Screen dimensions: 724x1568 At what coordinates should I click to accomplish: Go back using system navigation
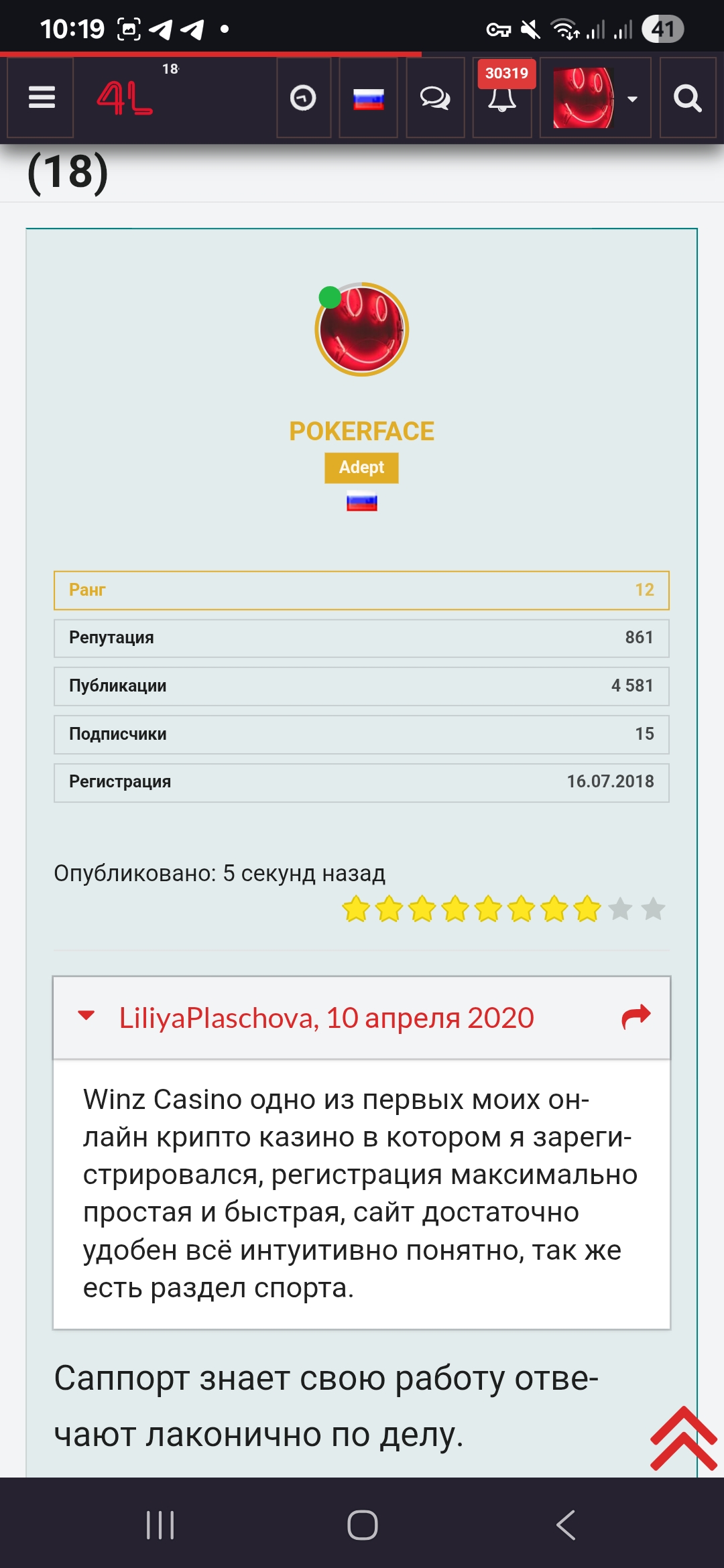(565, 1525)
